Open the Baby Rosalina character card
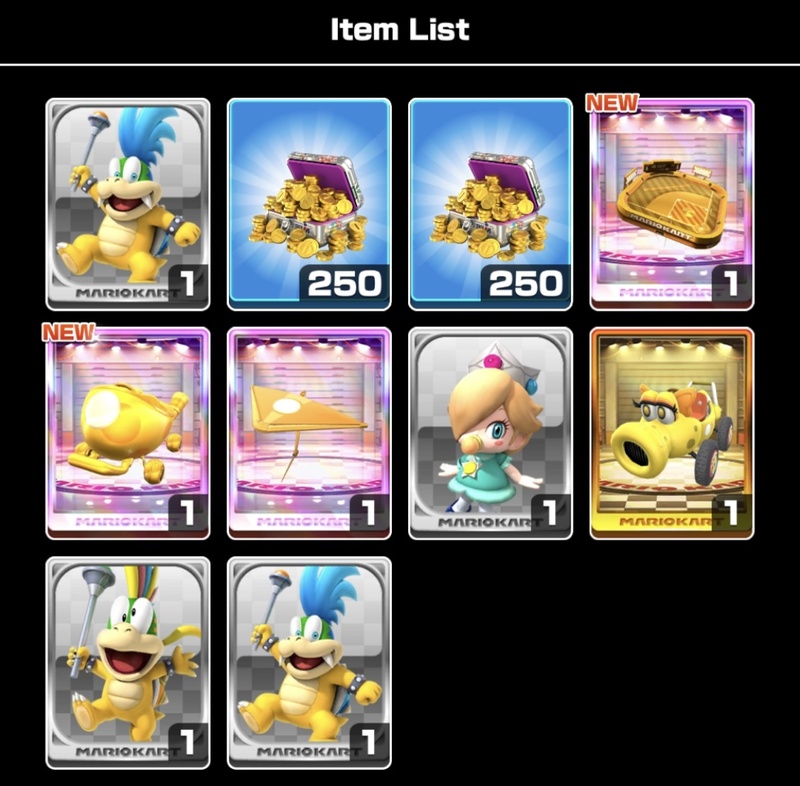Screen dimensions: 800x786 click(490, 433)
